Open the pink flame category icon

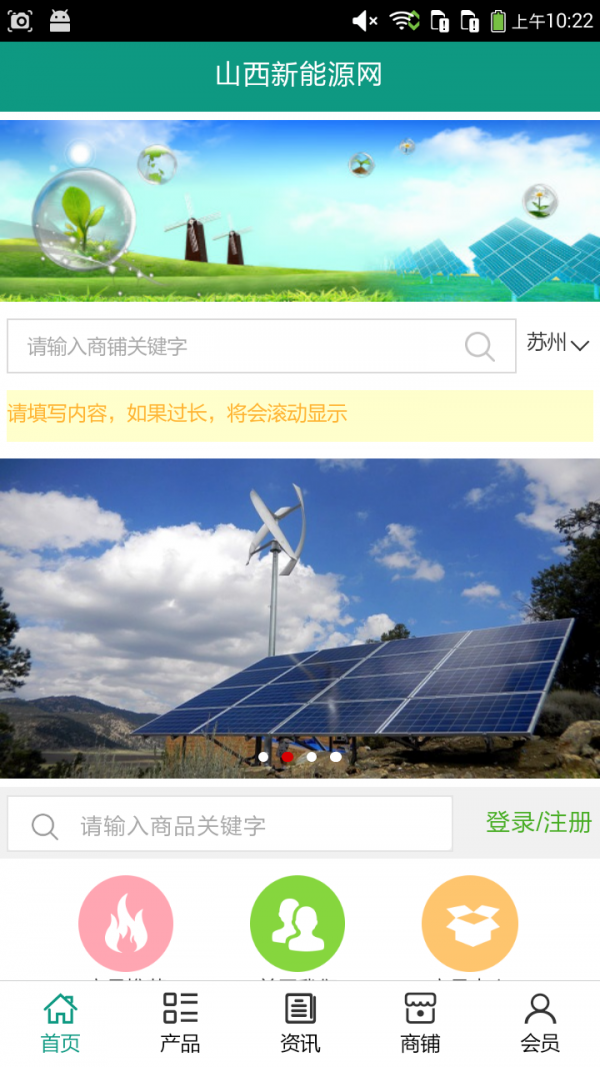pos(126,924)
